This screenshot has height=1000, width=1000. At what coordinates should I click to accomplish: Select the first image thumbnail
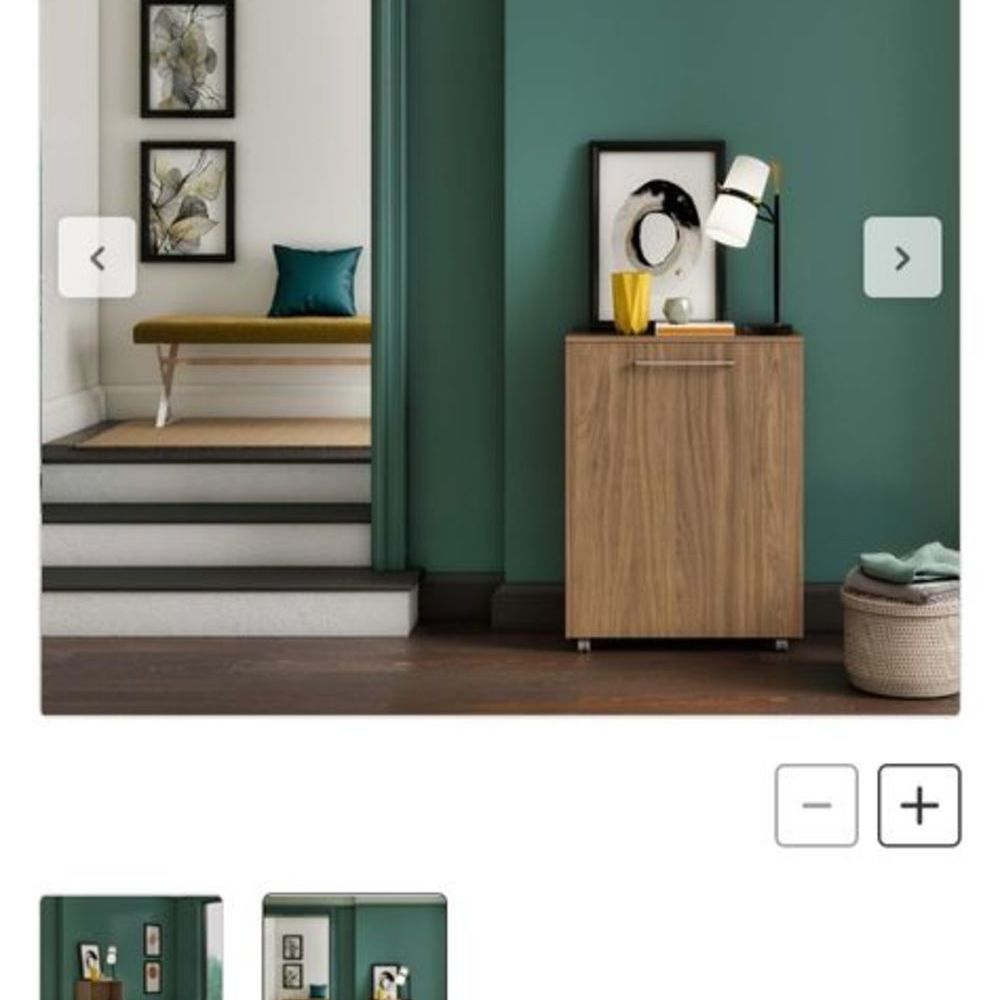click(131, 947)
